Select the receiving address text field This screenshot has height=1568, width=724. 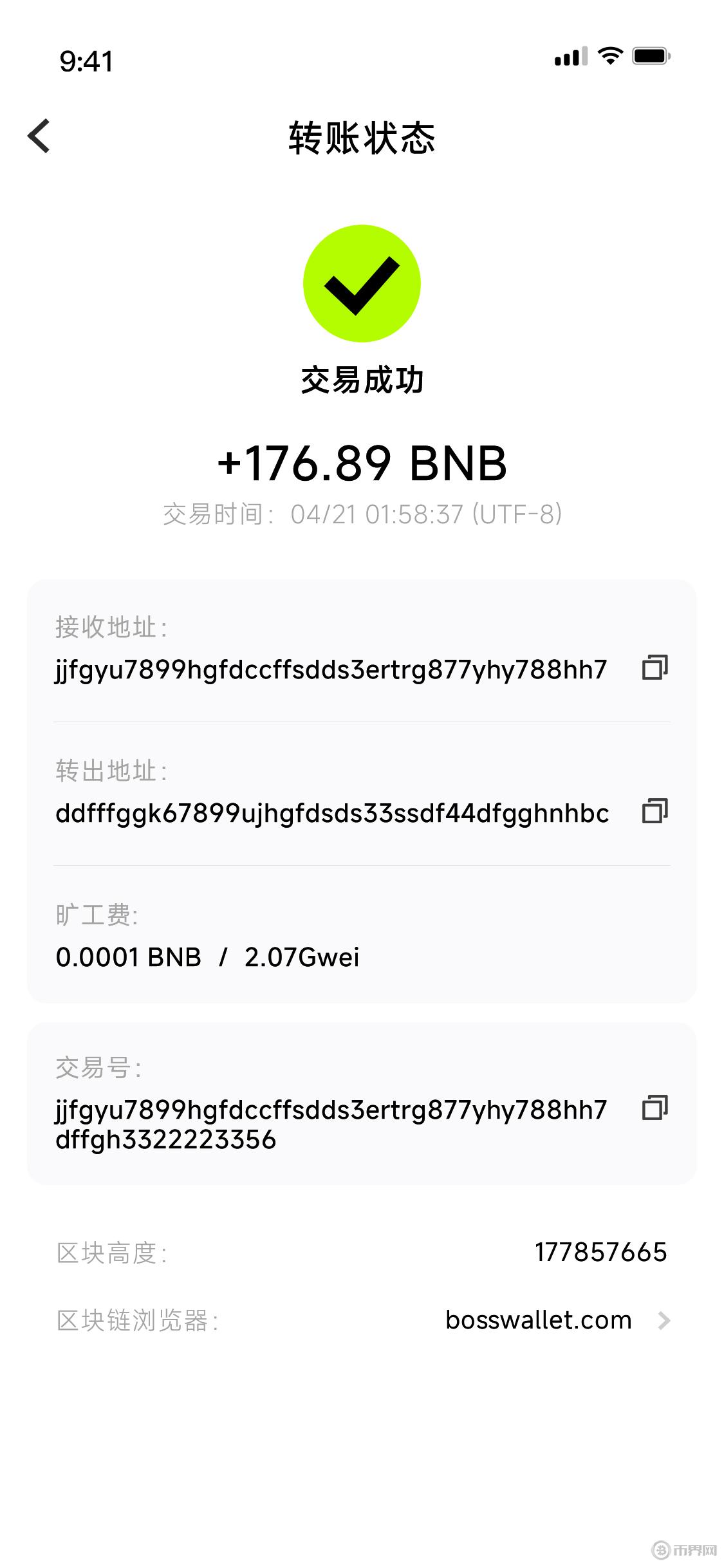(x=328, y=669)
